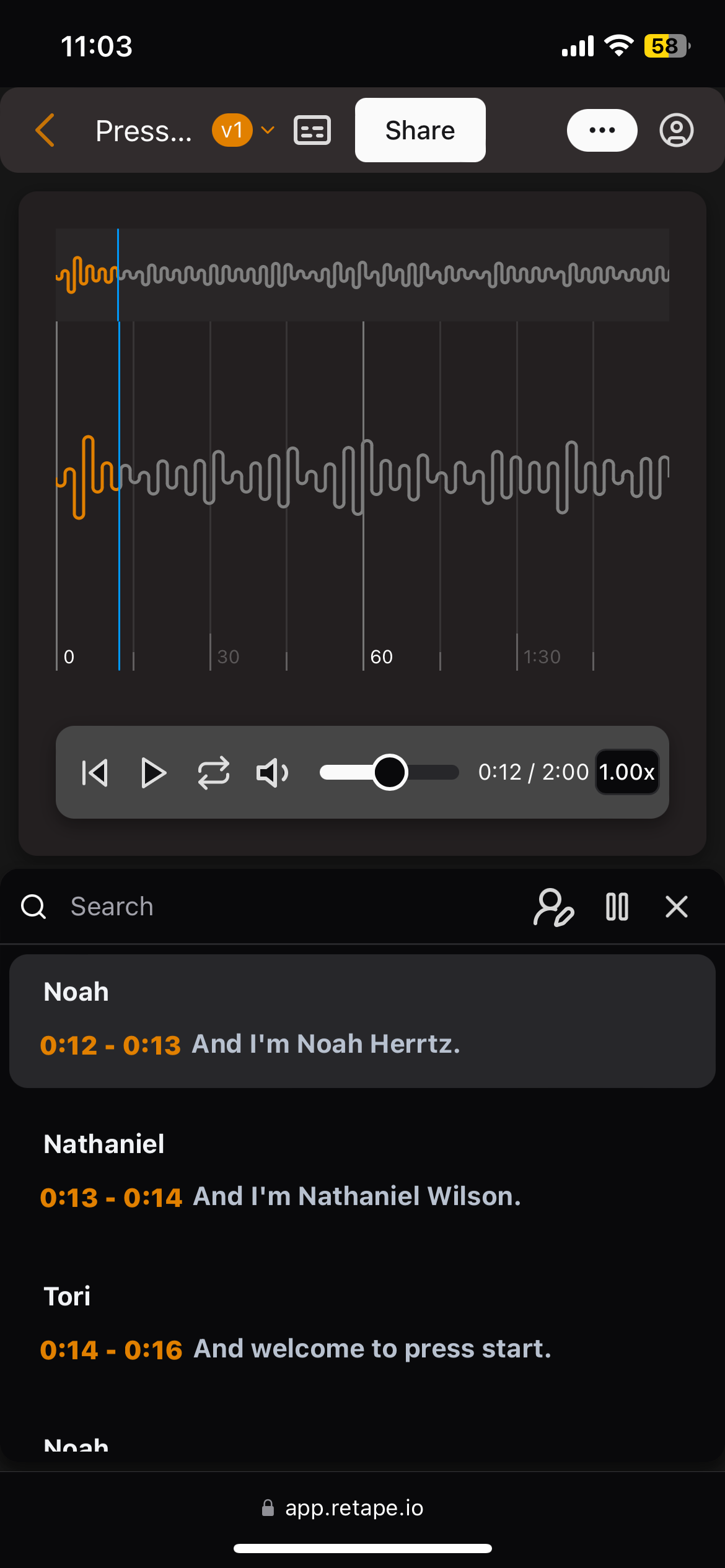The image size is (725, 1568).
Task: Expand the v1 version dropdown
Action: [268, 130]
